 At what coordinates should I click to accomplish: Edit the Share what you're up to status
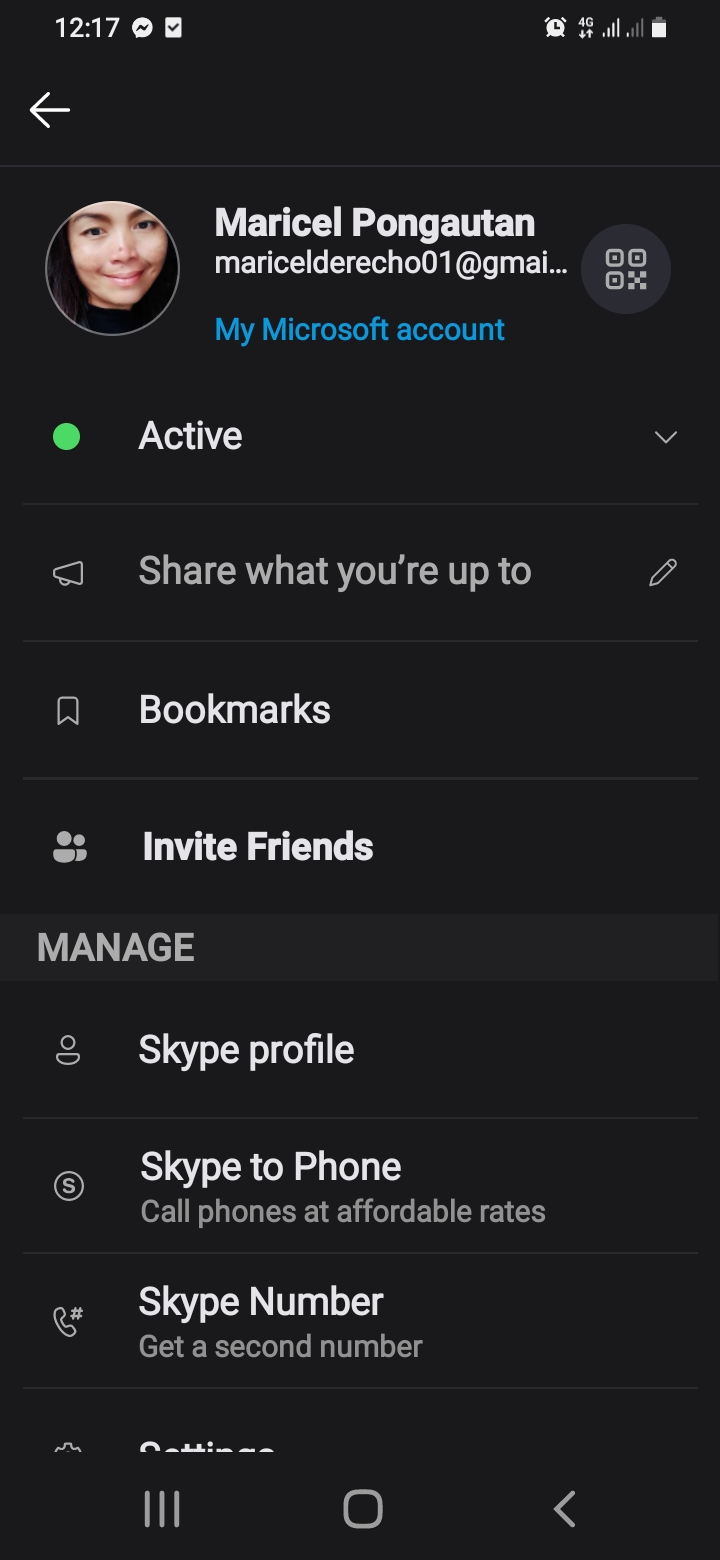pos(360,573)
